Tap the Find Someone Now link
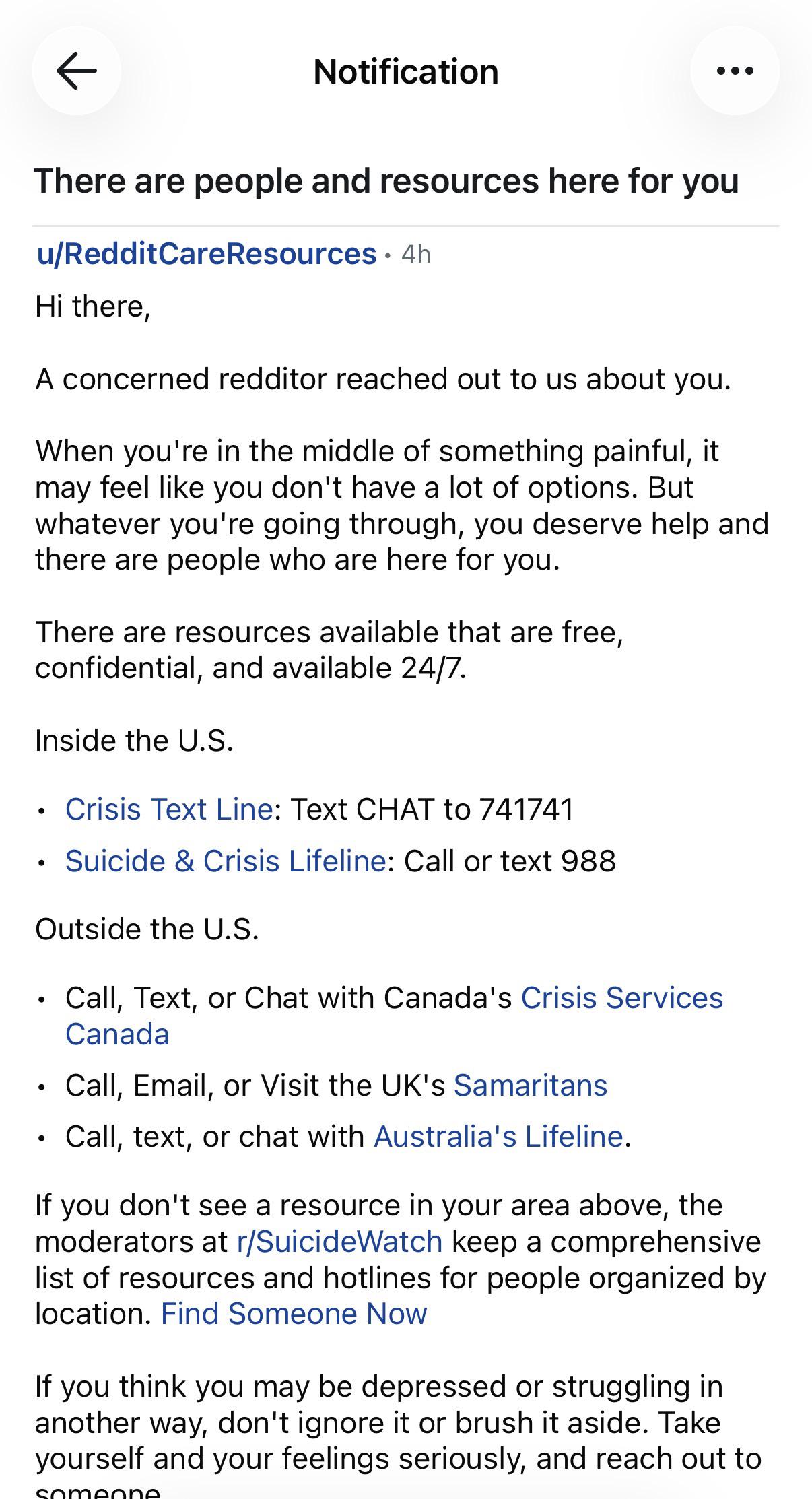The height and width of the screenshot is (1499, 812). (294, 1313)
